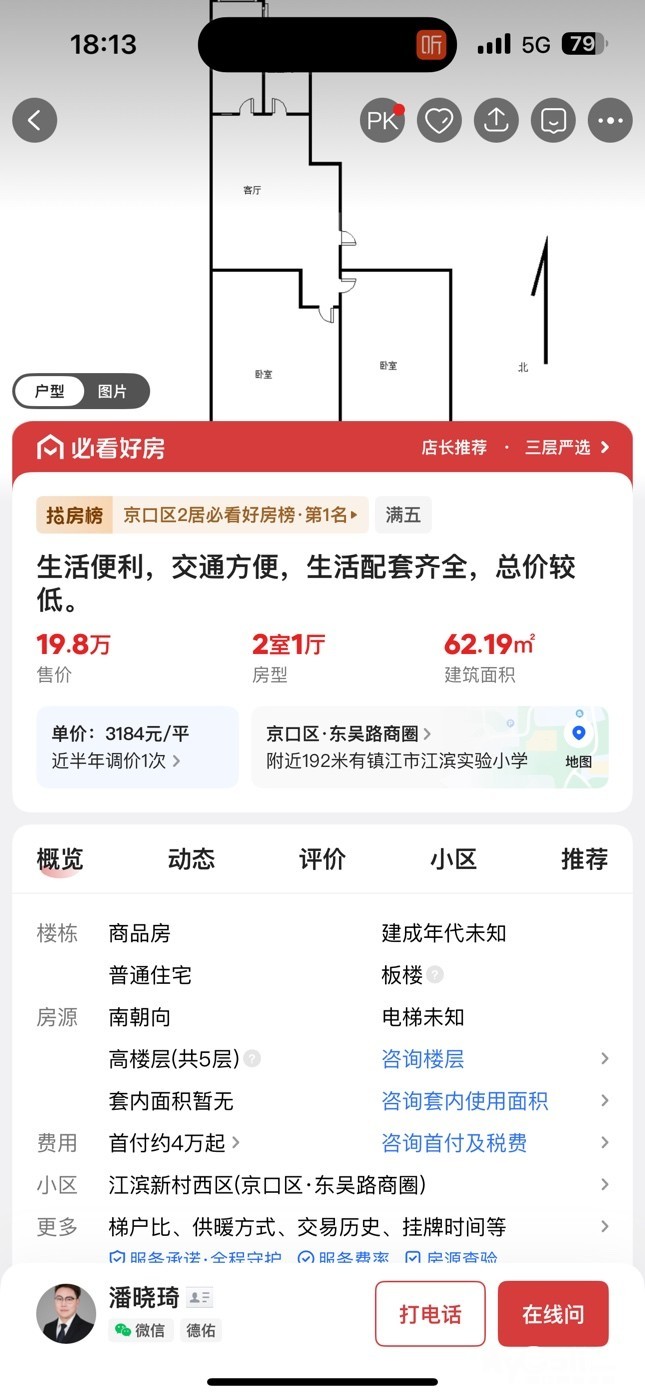Viewport: 645px width, 1398px height.
Task: Open the PK comparison tool
Action: (382, 121)
